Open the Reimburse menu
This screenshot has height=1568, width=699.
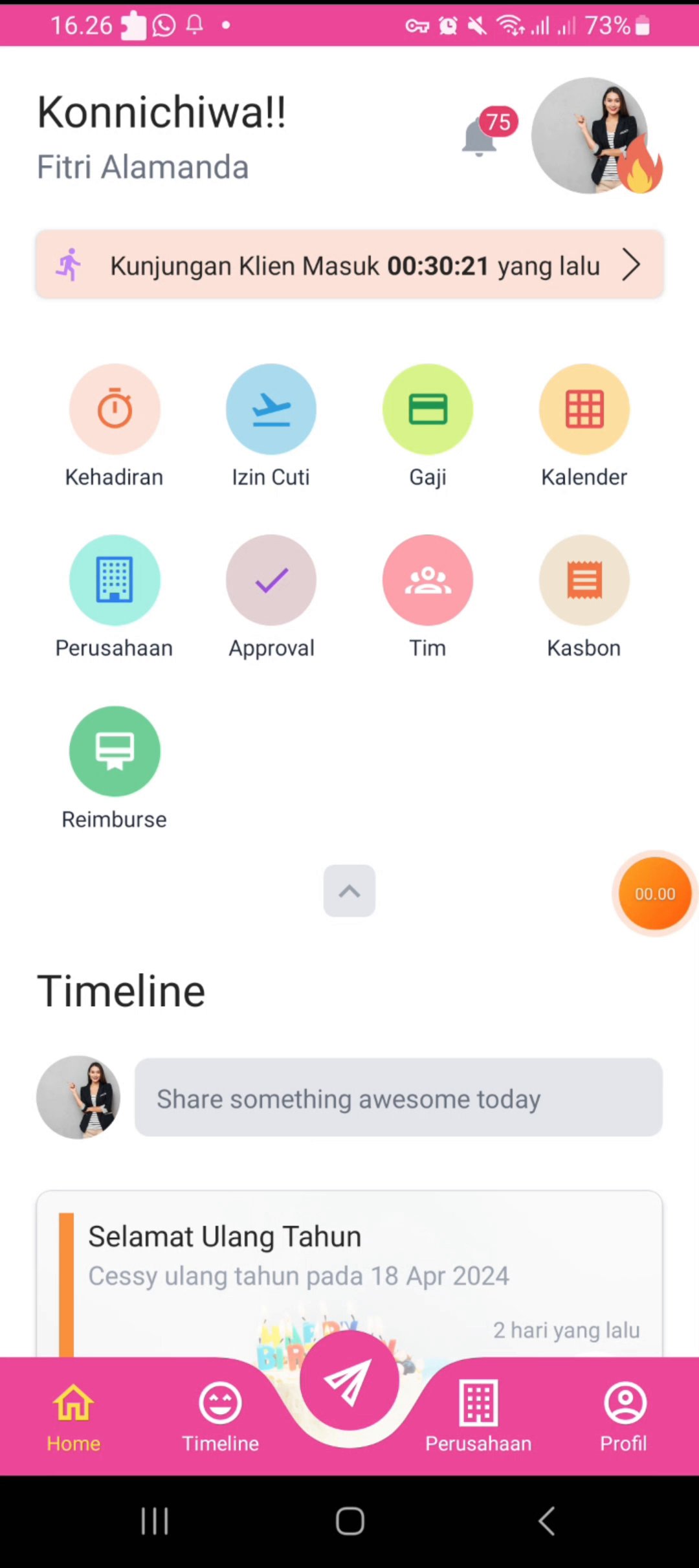pos(115,752)
